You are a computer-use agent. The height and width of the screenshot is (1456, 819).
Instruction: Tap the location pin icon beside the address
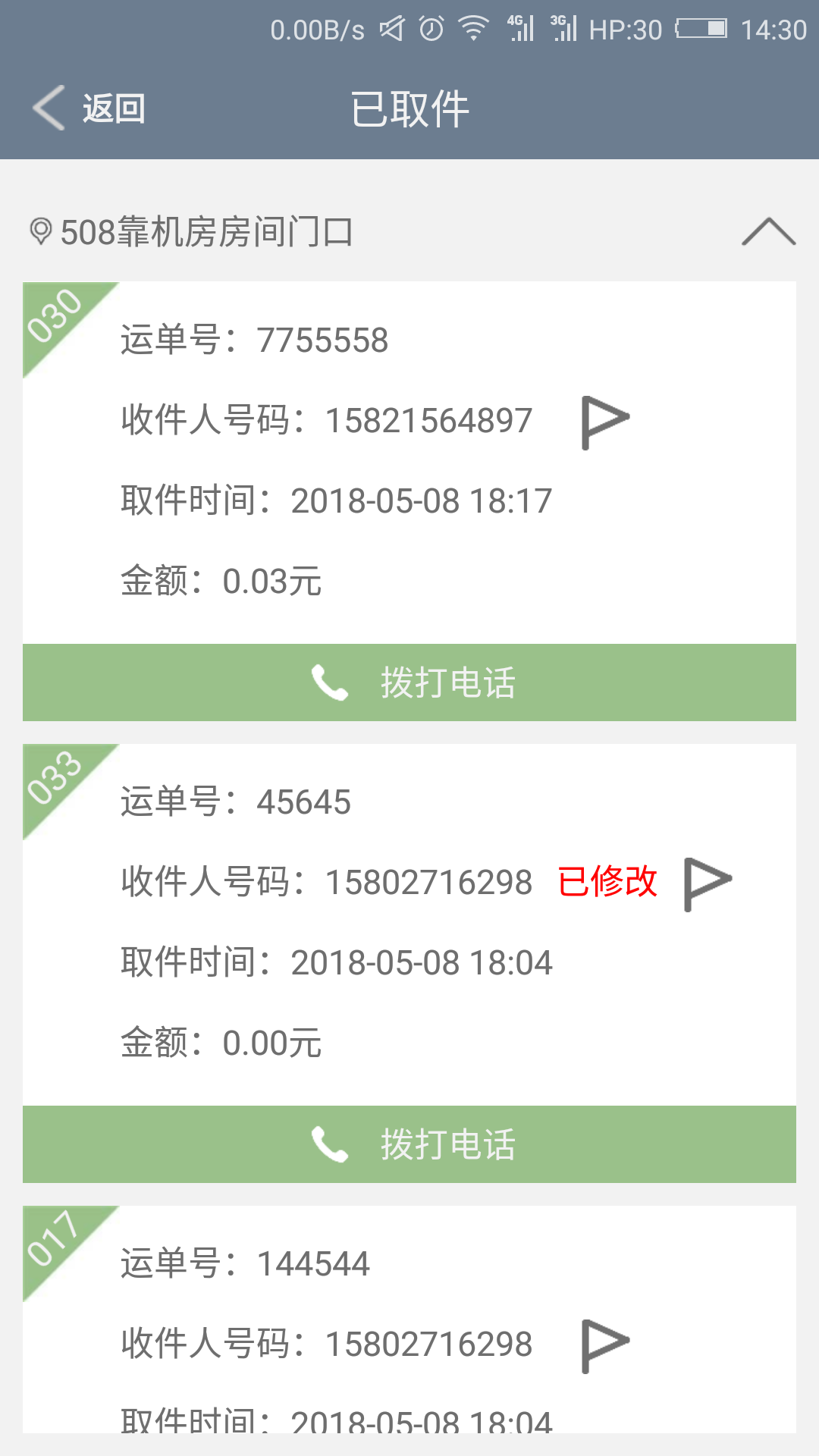(40, 232)
